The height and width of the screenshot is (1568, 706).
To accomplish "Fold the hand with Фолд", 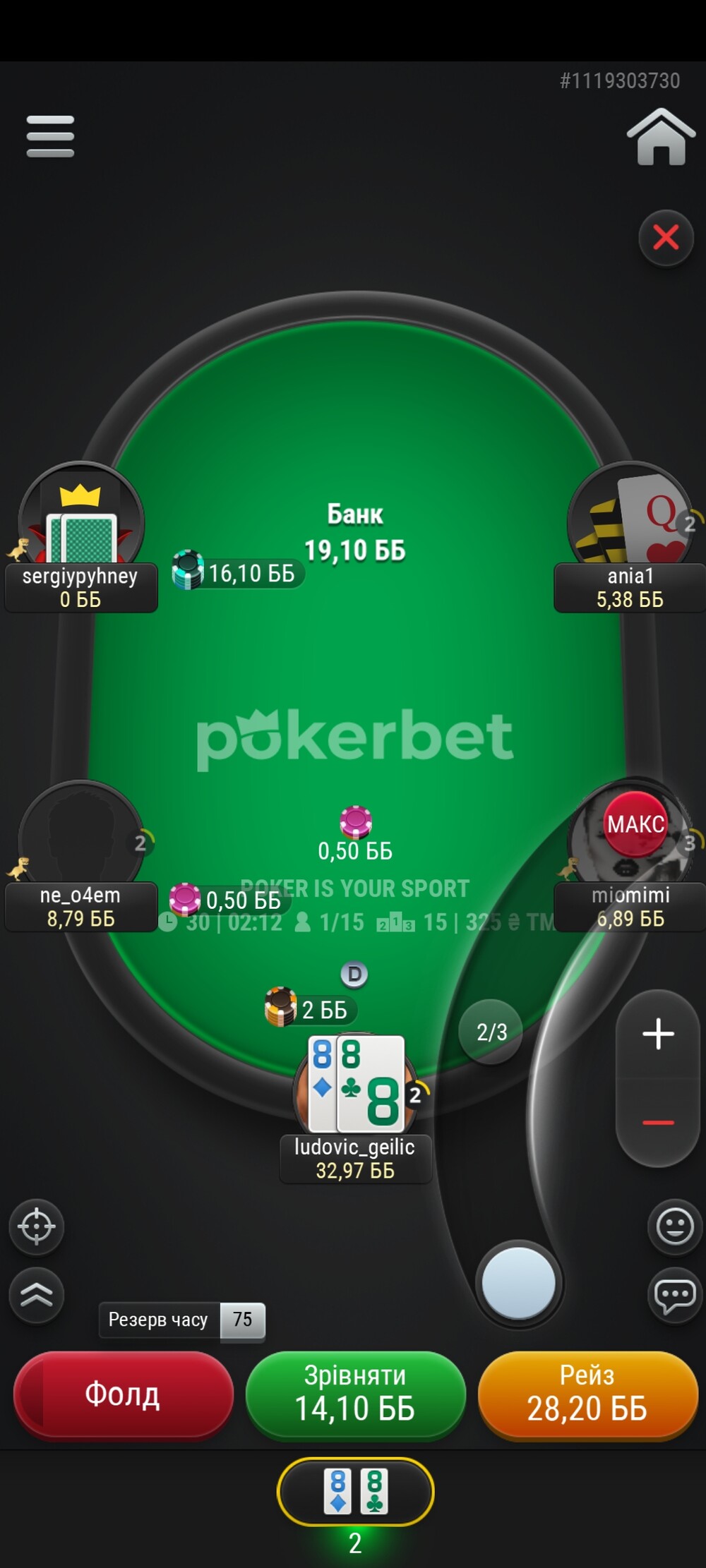I will click(x=124, y=1394).
